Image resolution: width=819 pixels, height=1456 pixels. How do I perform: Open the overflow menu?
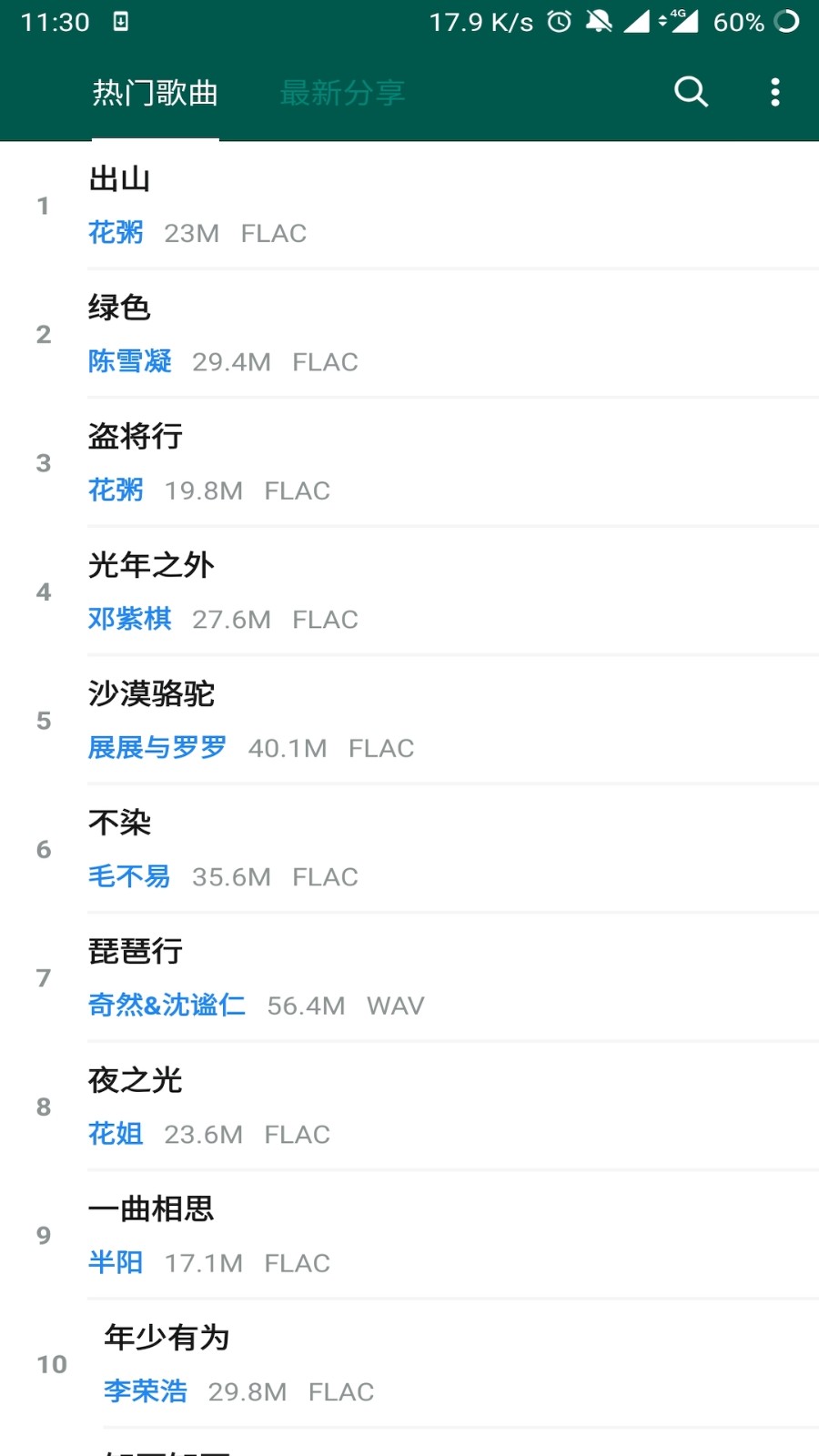(x=774, y=92)
